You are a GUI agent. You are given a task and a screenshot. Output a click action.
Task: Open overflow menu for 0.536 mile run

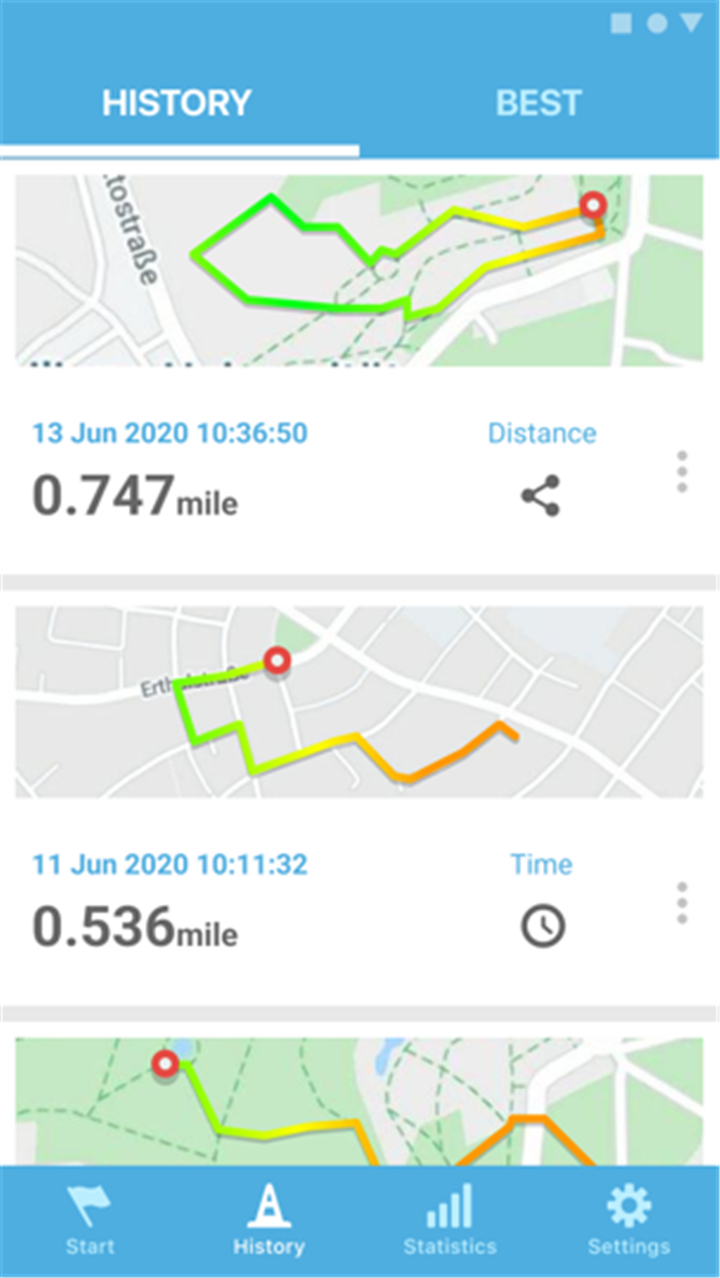click(x=682, y=903)
